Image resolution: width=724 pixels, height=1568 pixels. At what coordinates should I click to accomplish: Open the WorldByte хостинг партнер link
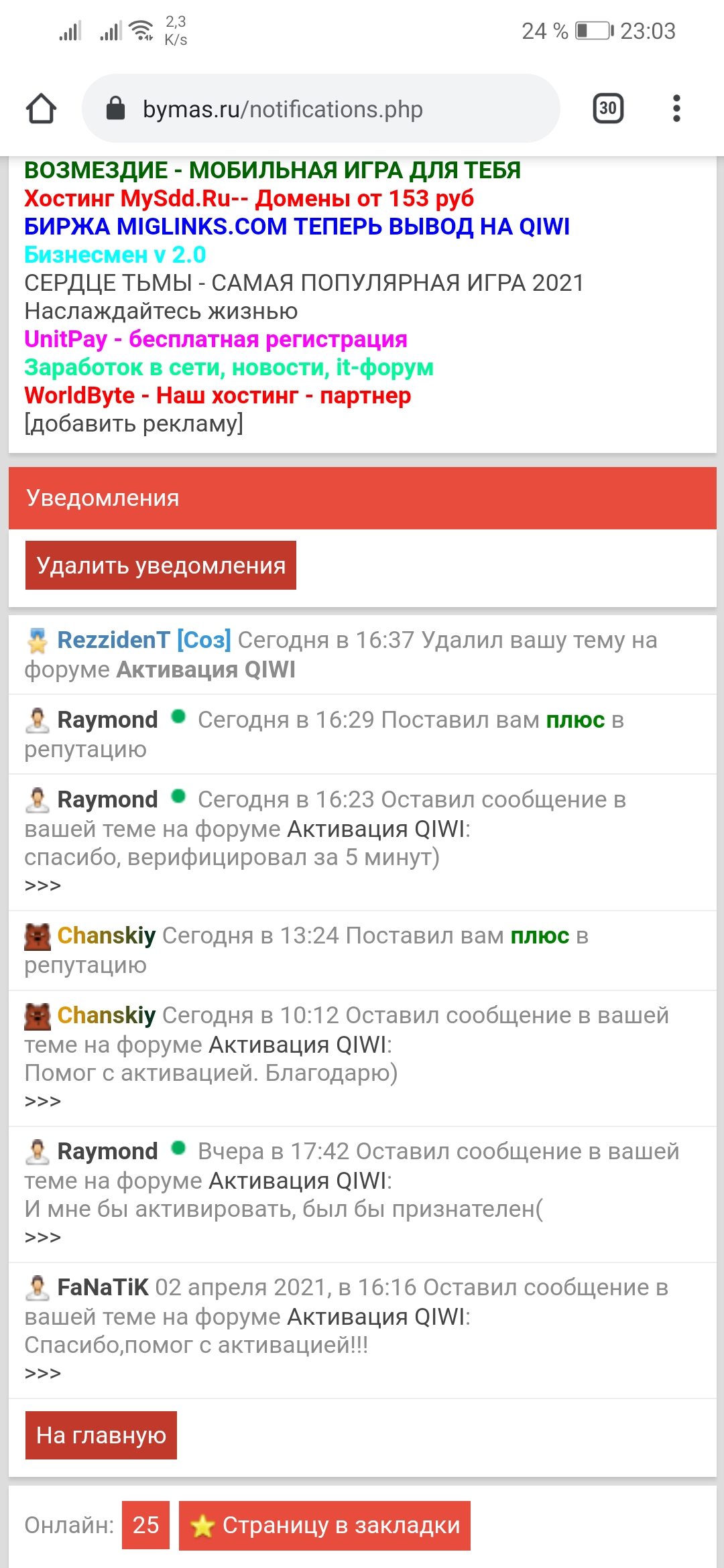pyautogui.click(x=217, y=395)
